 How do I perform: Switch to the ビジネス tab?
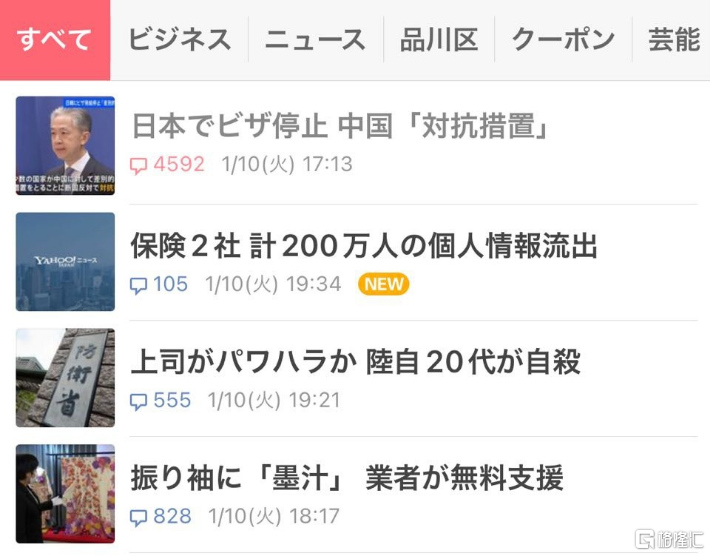[179, 40]
